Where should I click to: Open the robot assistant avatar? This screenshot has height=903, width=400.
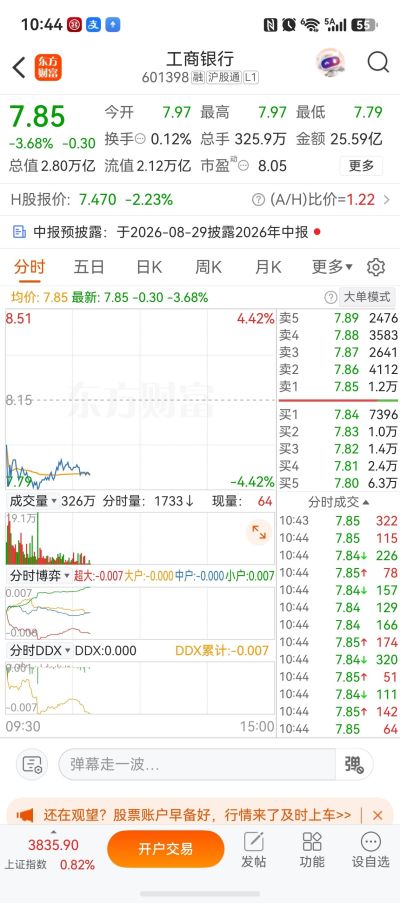click(330, 62)
